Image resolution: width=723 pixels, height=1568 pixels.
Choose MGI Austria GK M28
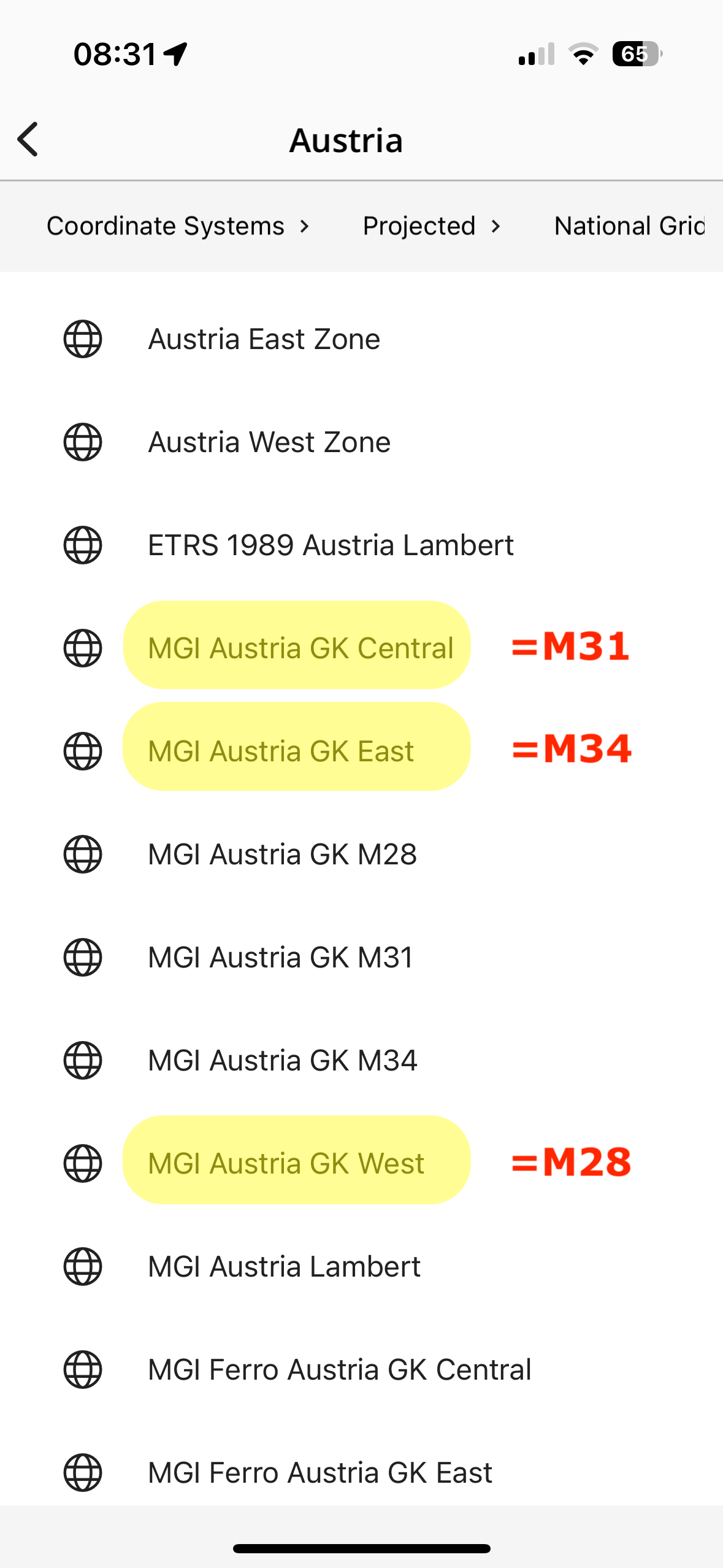point(282,855)
